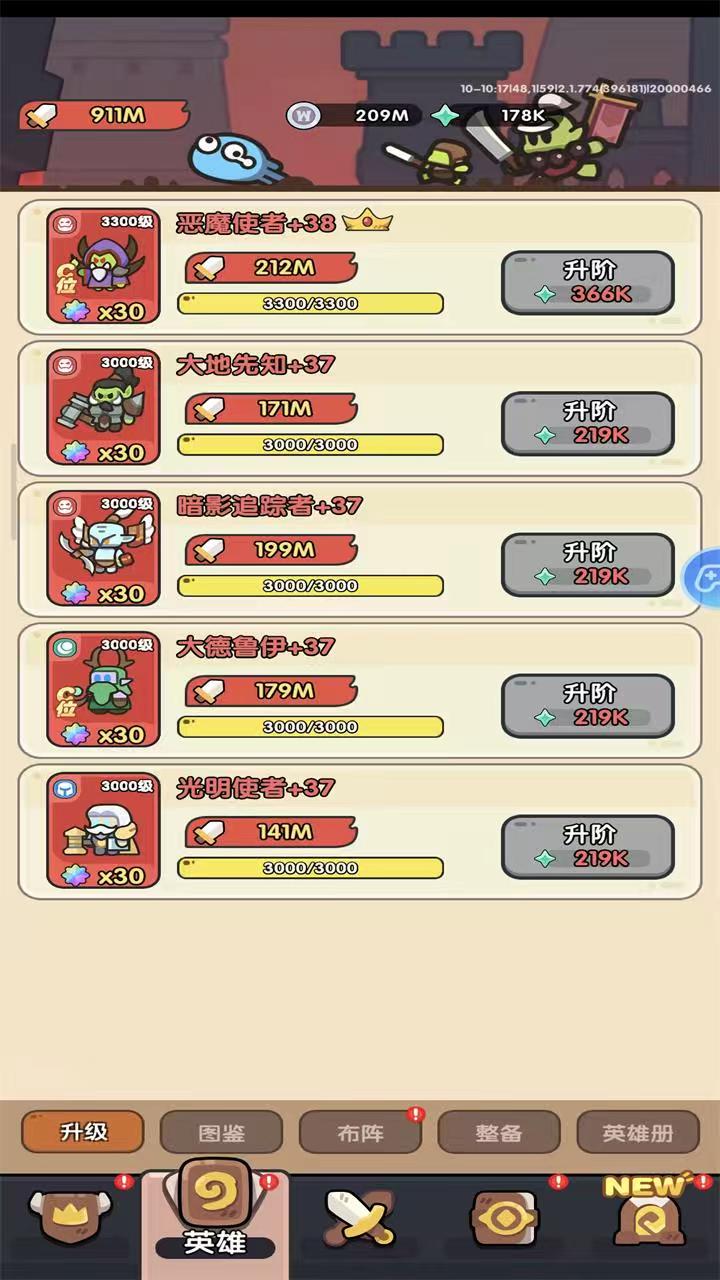720x1280 pixels.
Task: Select the 英雄 bottom navigation tab
Action: pyautogui.click(x=214, y=1215)
